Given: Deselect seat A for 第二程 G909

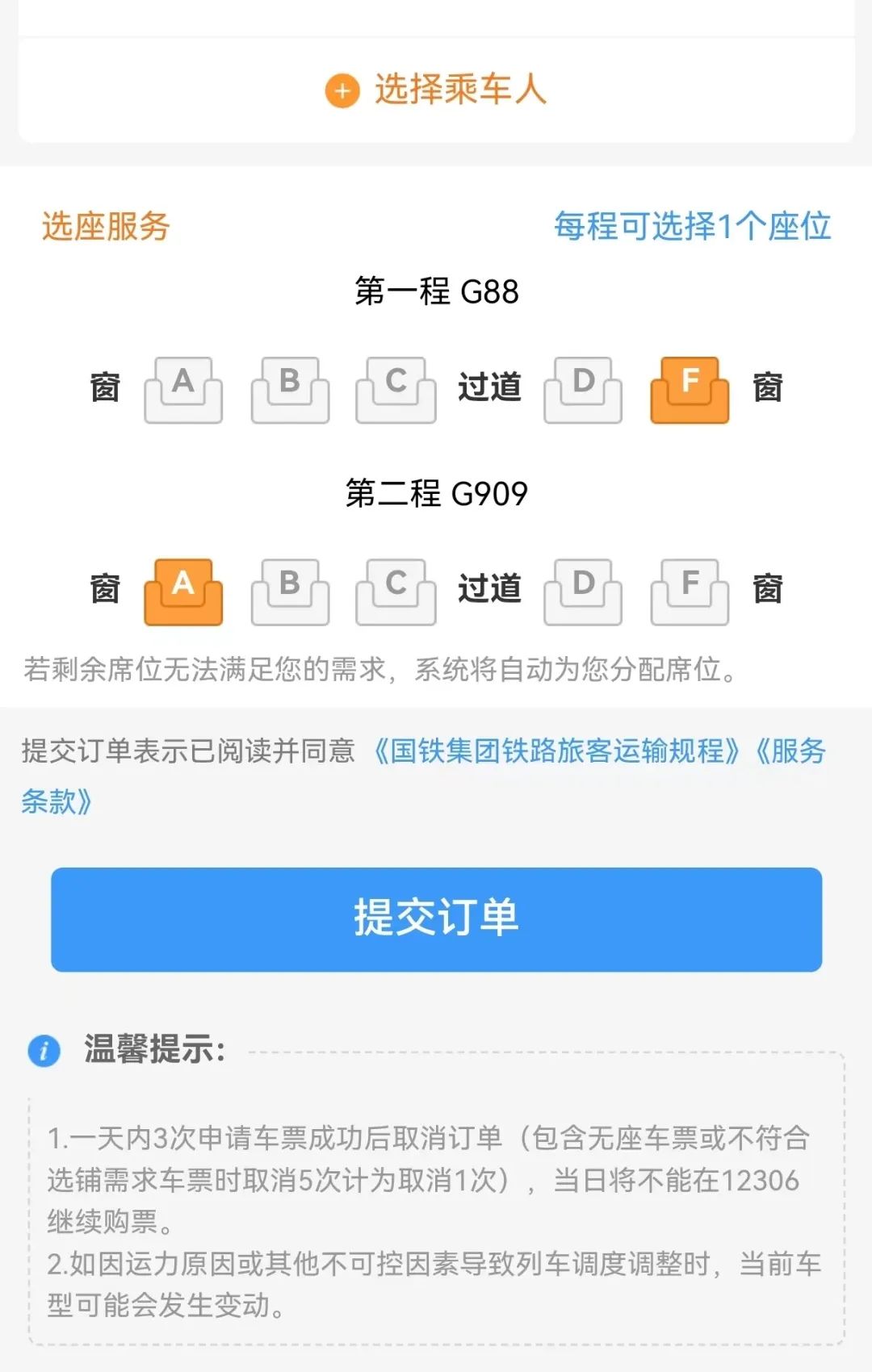Looking at the screenshot, I should pos(183,592).
